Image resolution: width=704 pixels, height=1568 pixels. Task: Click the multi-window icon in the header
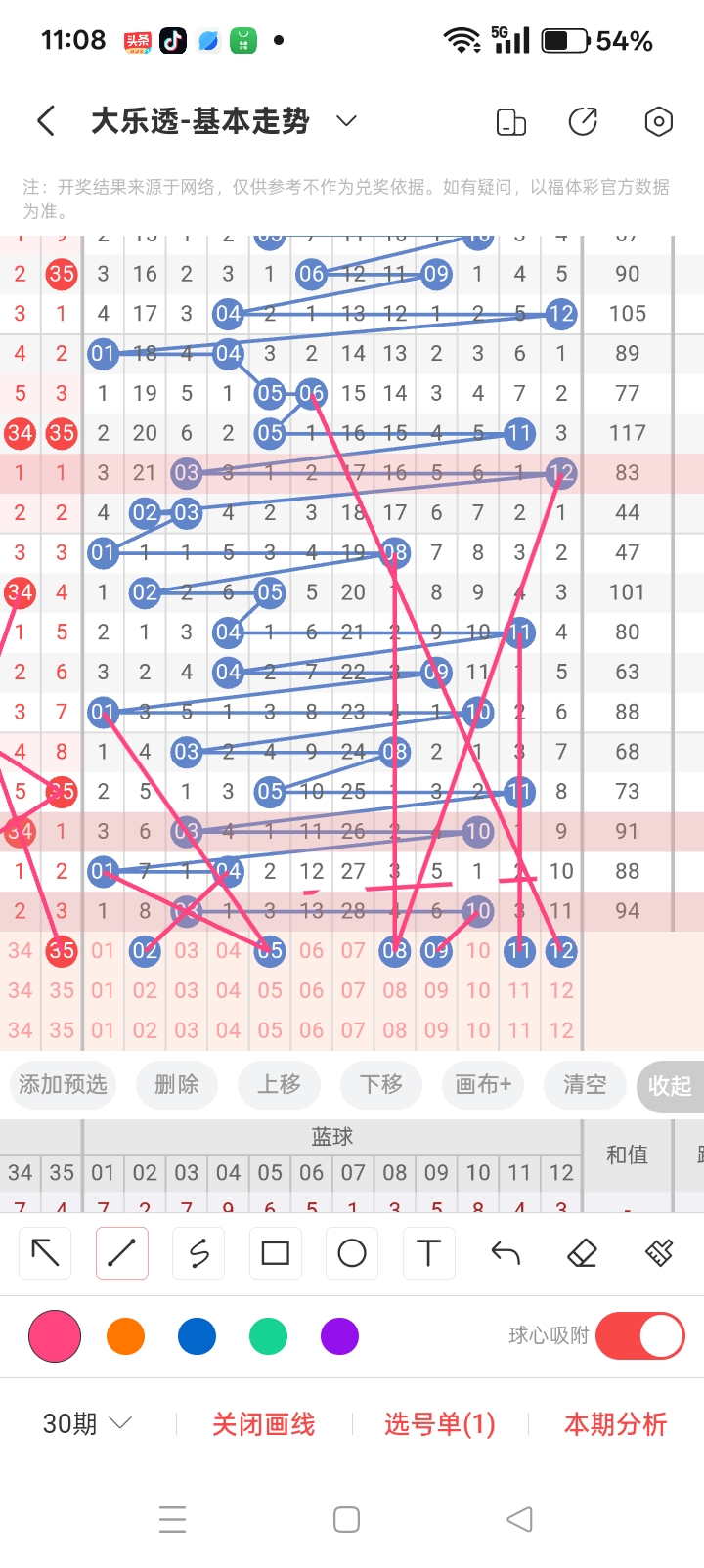pos(510,121)
